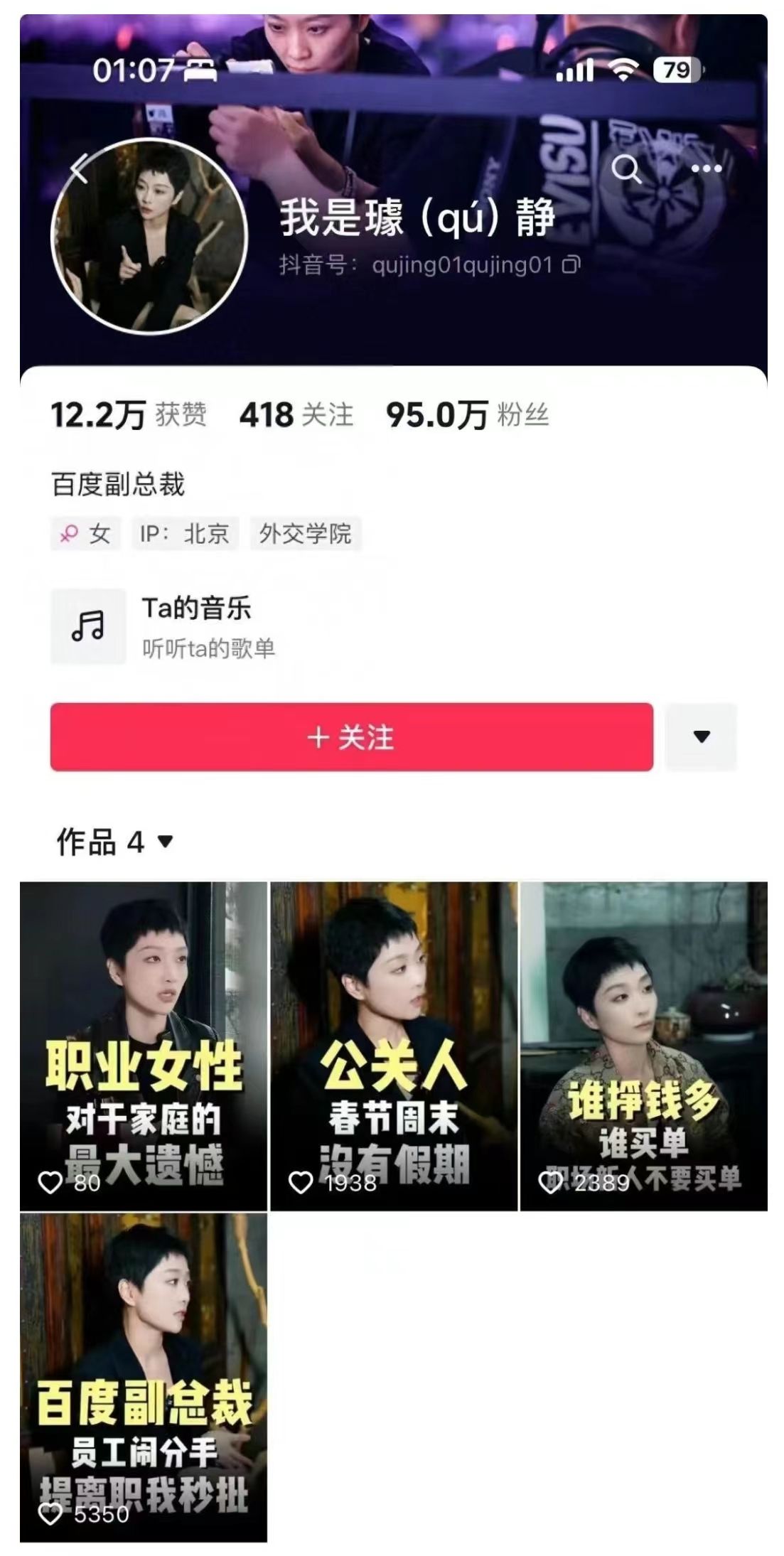The image size is (784, 1556).
Task: Expand the arrow next to 关注 button
Action: [701, 737]
